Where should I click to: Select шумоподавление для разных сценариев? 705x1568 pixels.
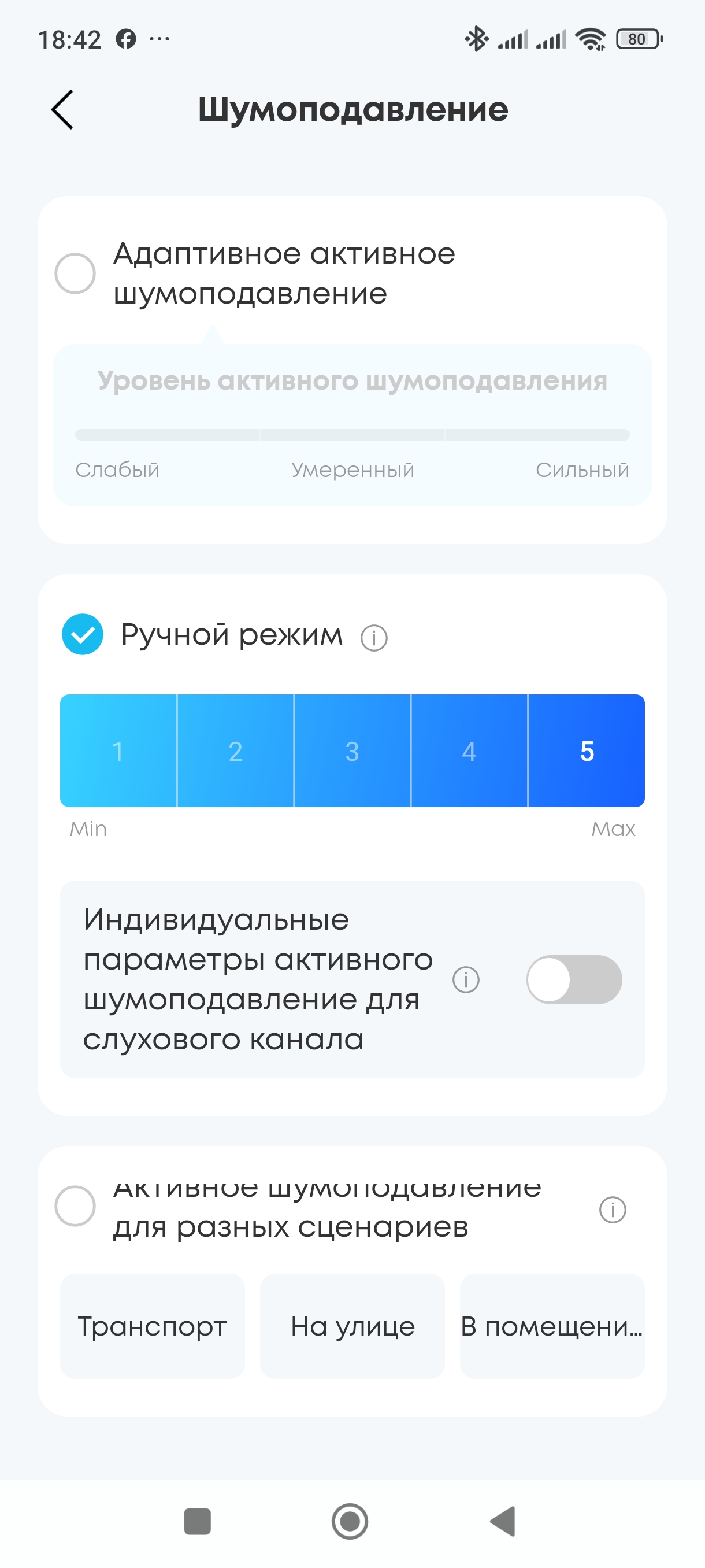[x=75, y=1206]
